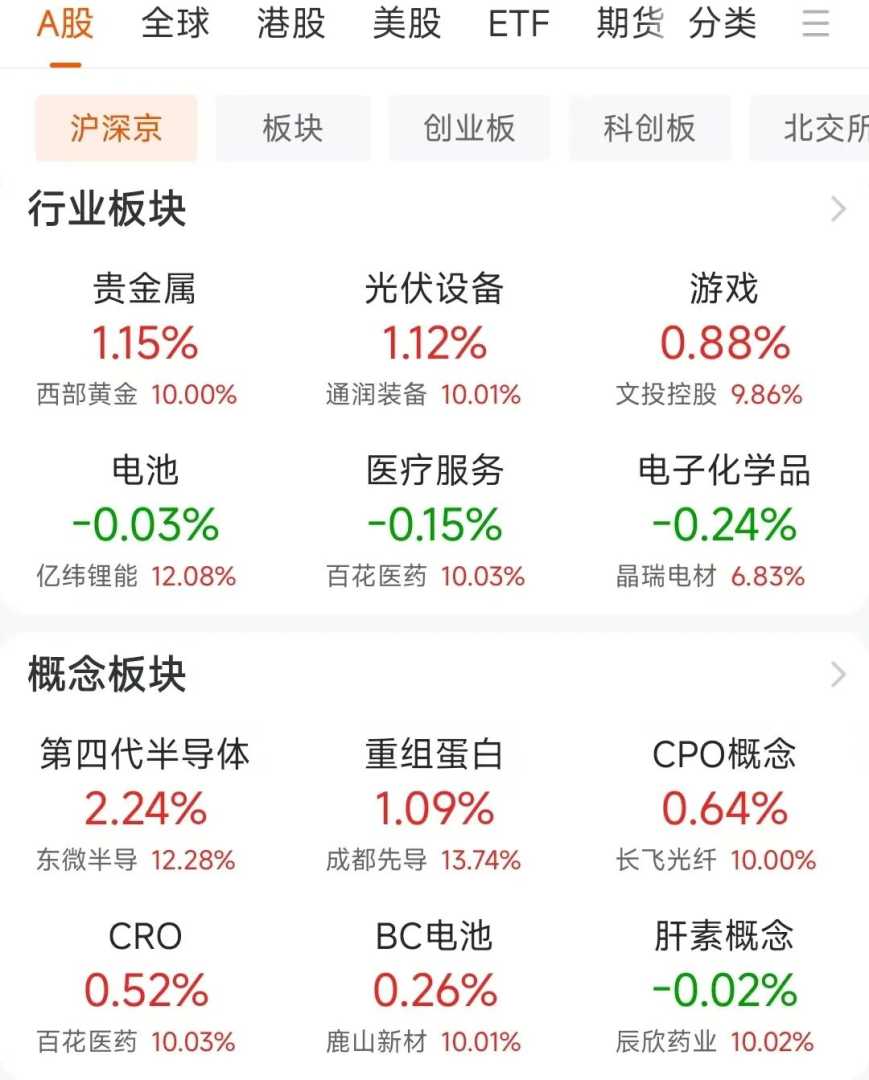This screenshot has width=869, height=1080.
Task: Select the 板块 chip
Action: pyautogui.click(x=293, y=128)
